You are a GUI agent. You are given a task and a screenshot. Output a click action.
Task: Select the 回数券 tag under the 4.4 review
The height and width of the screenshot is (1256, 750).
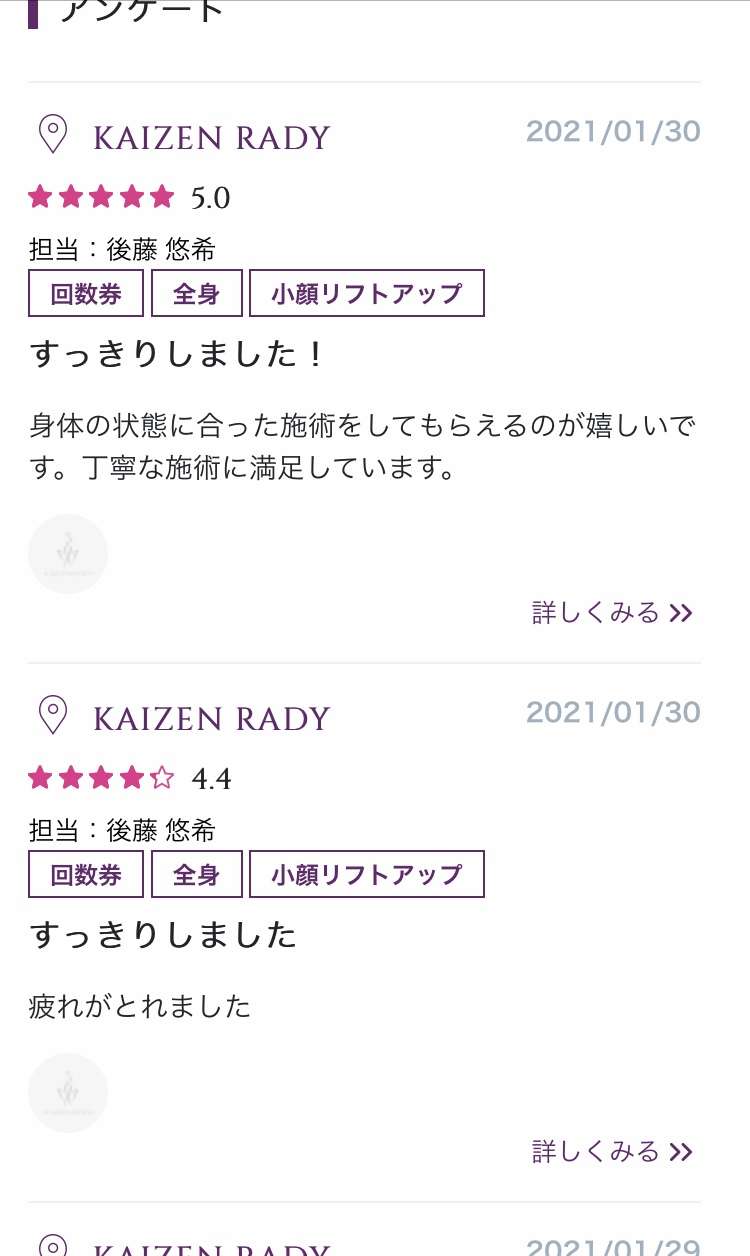click(x=86, y=875)
